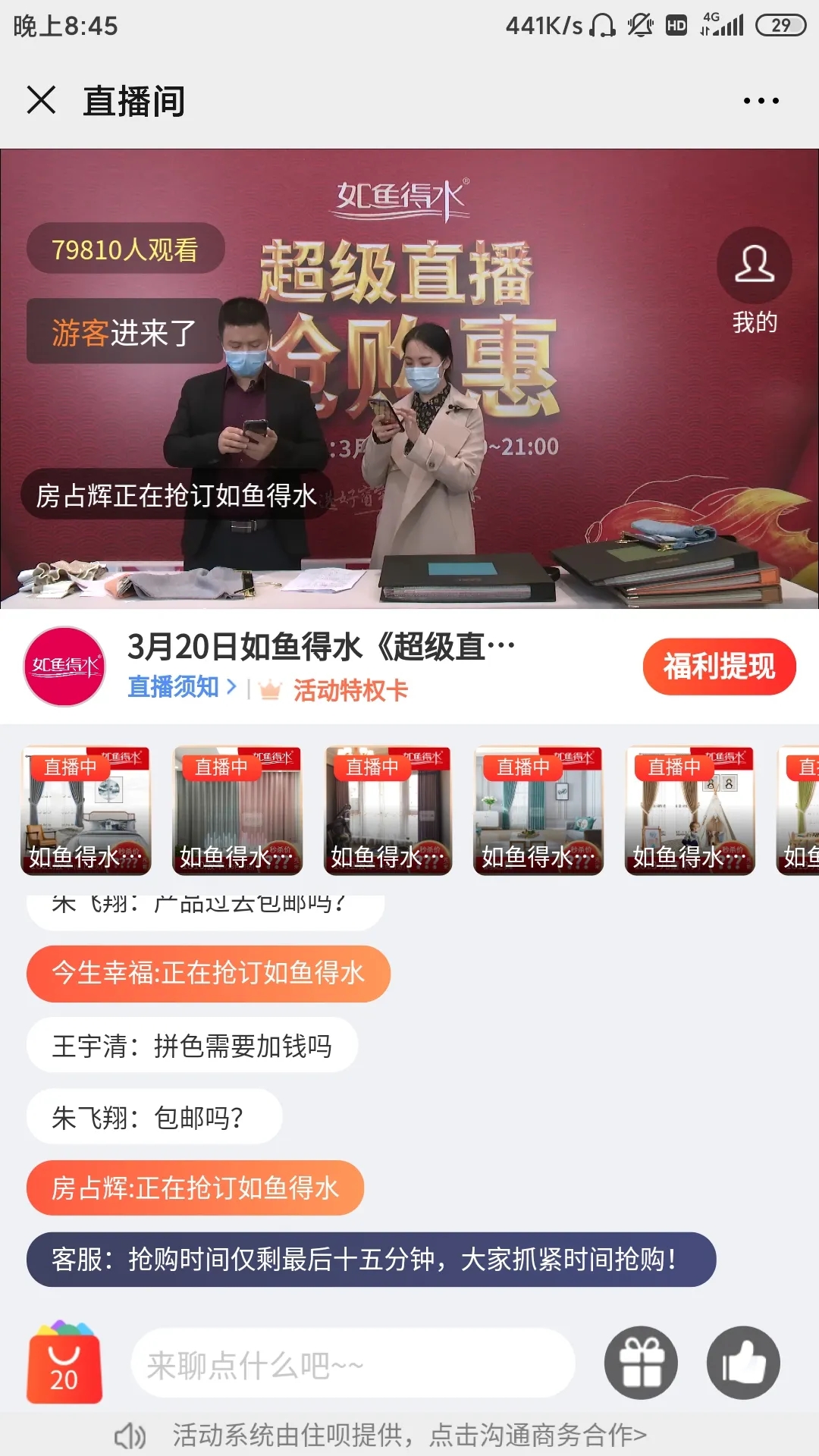Image resolution: width=819 pixels, height=1456 pixels.
Task: Tap the 福利提现 button
Action: click(719, 667)
